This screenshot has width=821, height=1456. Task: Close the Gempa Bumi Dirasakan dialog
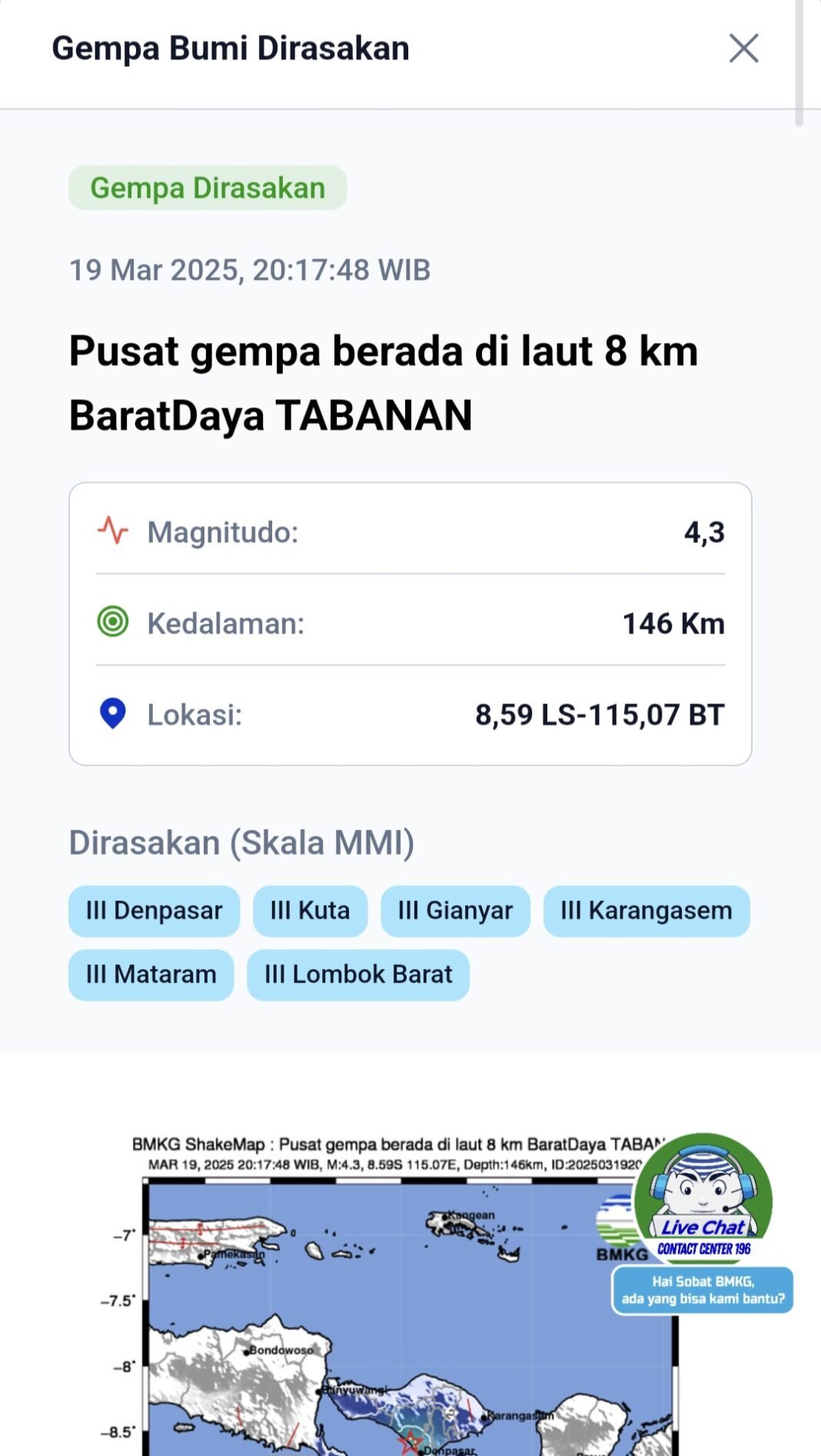click(743, 48)
